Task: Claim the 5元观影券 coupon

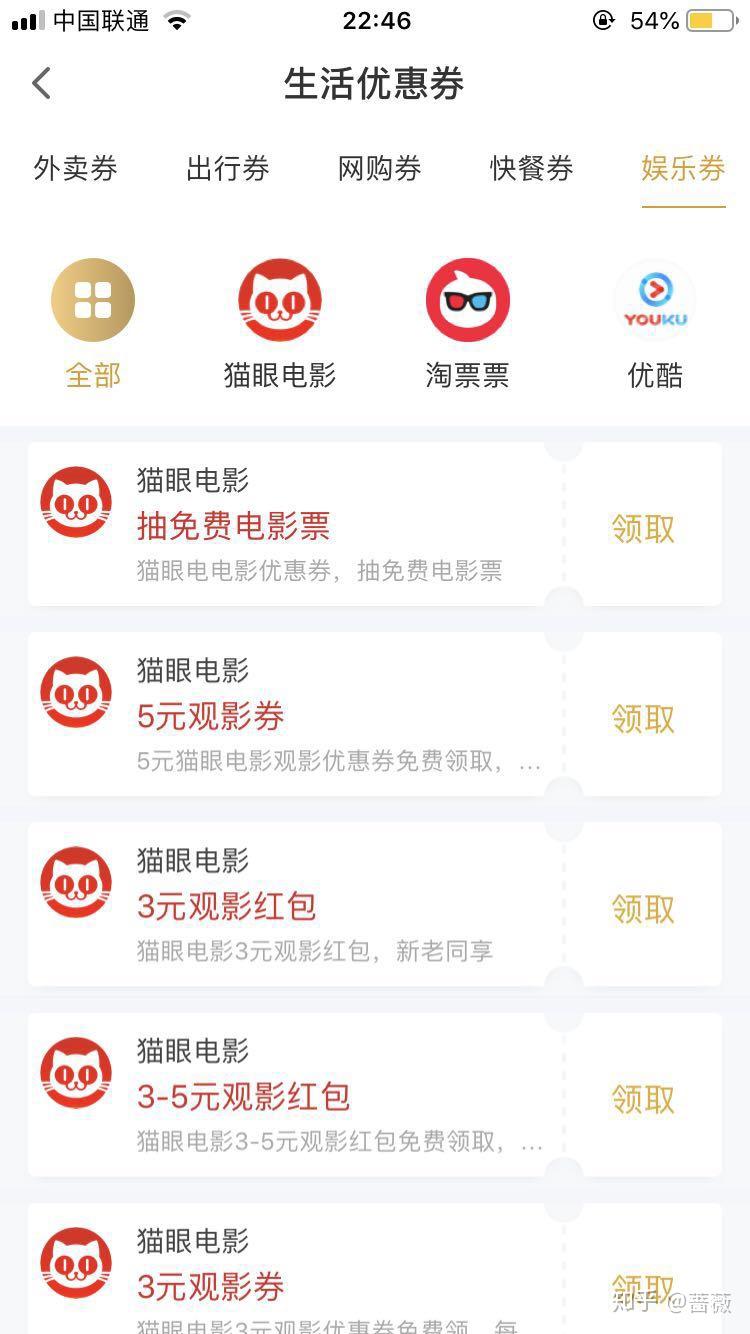Action: (x=643, y=719)
